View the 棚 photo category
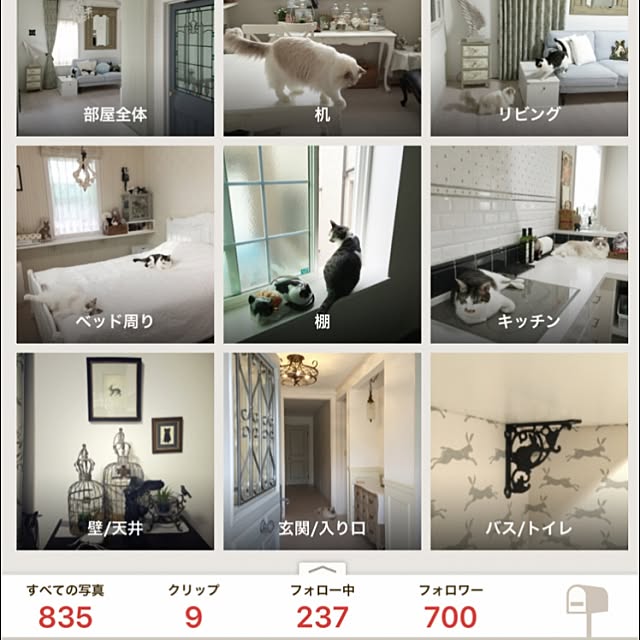The height and width of the screenshot is (640, 640). (322, 245)
